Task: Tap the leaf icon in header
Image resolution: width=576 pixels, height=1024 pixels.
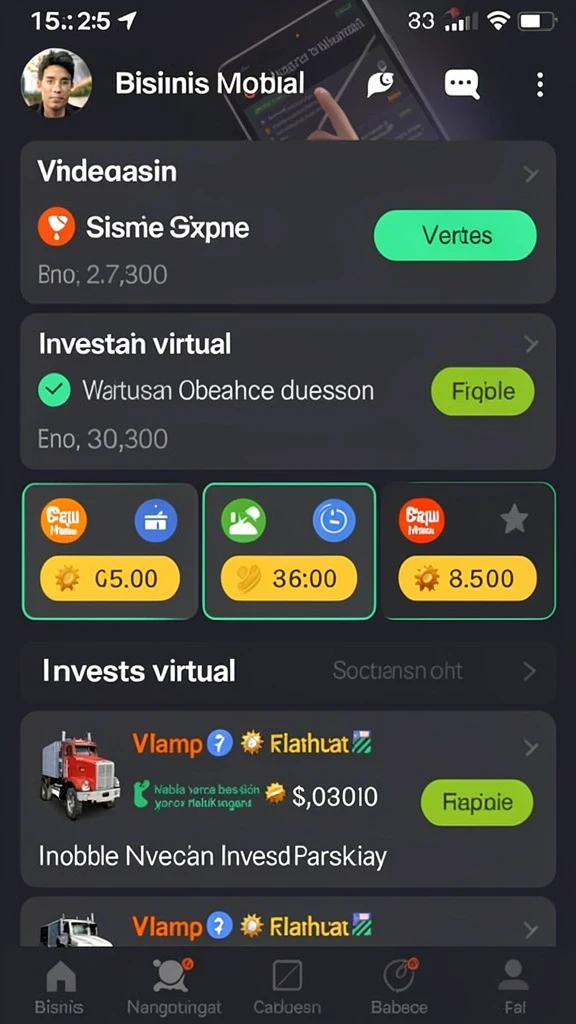Action: (379, 84)
